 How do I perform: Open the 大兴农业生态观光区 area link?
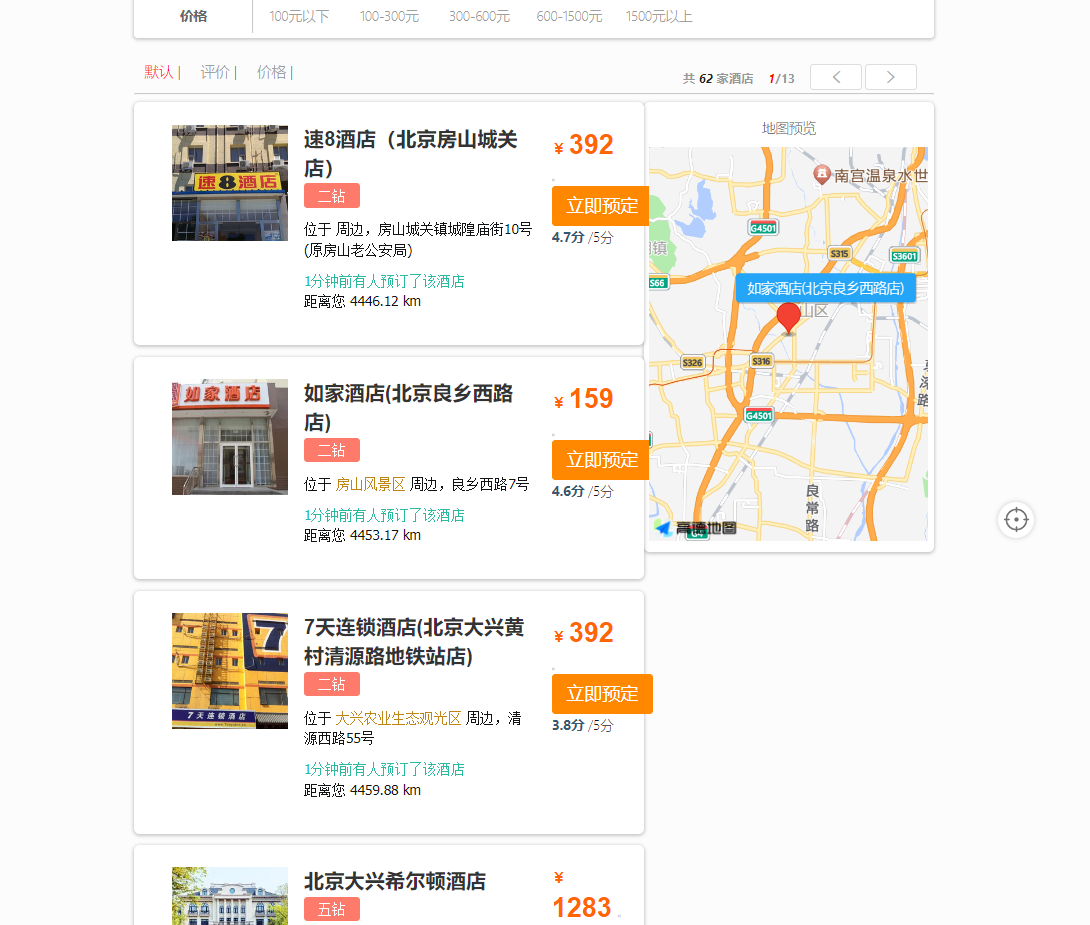(x=398, y=718)
